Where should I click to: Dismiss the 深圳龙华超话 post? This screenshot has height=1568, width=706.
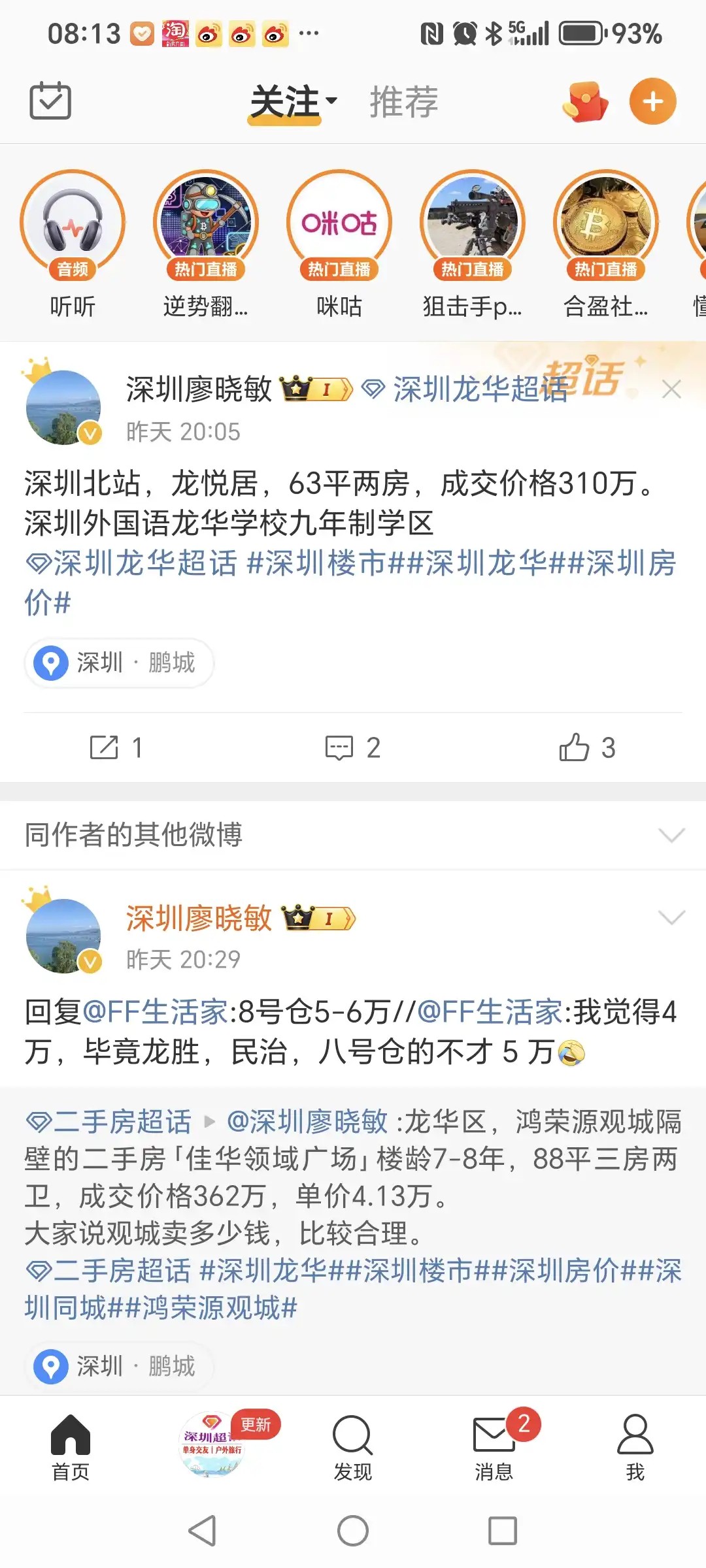coord(671,389)
